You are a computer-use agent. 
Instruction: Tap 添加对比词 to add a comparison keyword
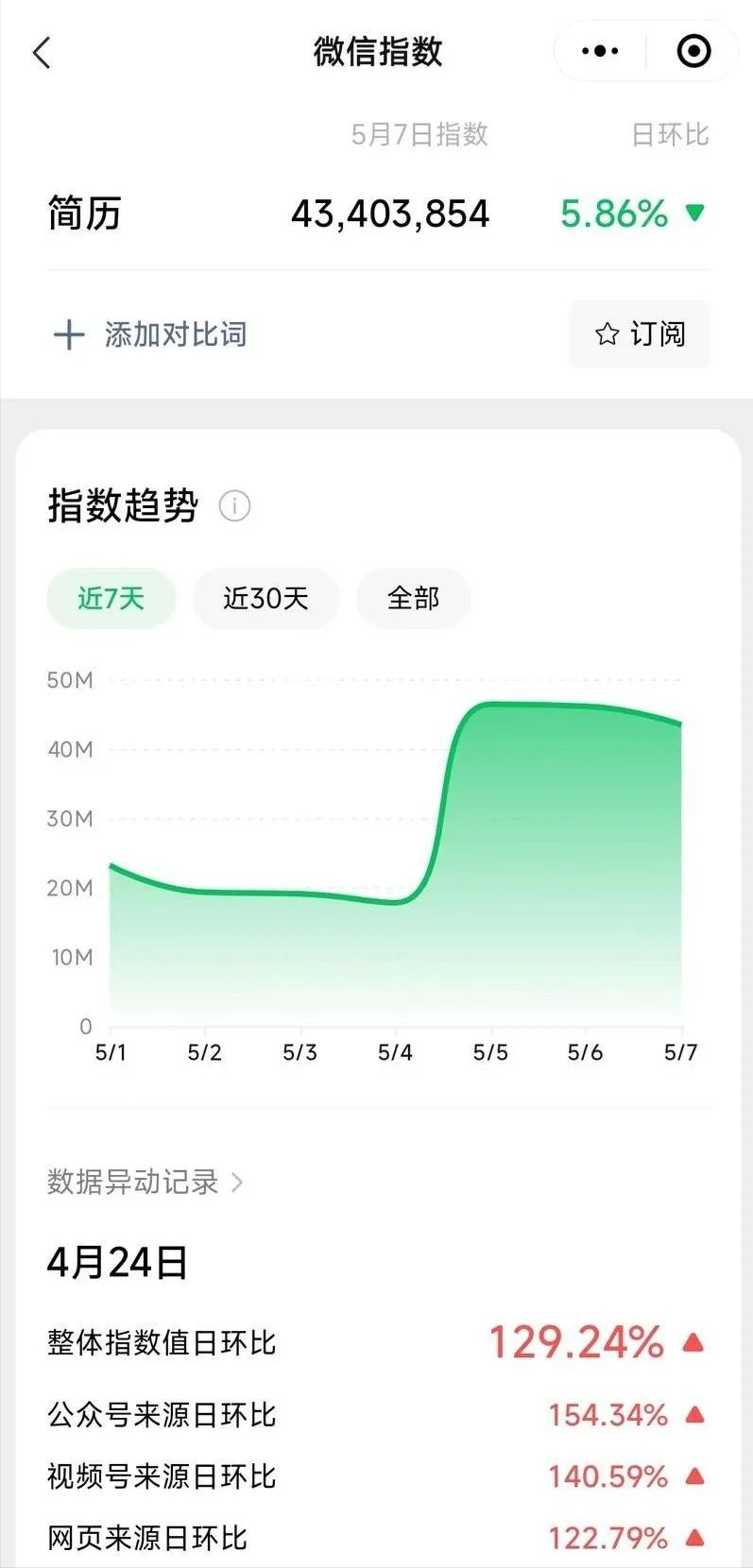coord(151,334)
